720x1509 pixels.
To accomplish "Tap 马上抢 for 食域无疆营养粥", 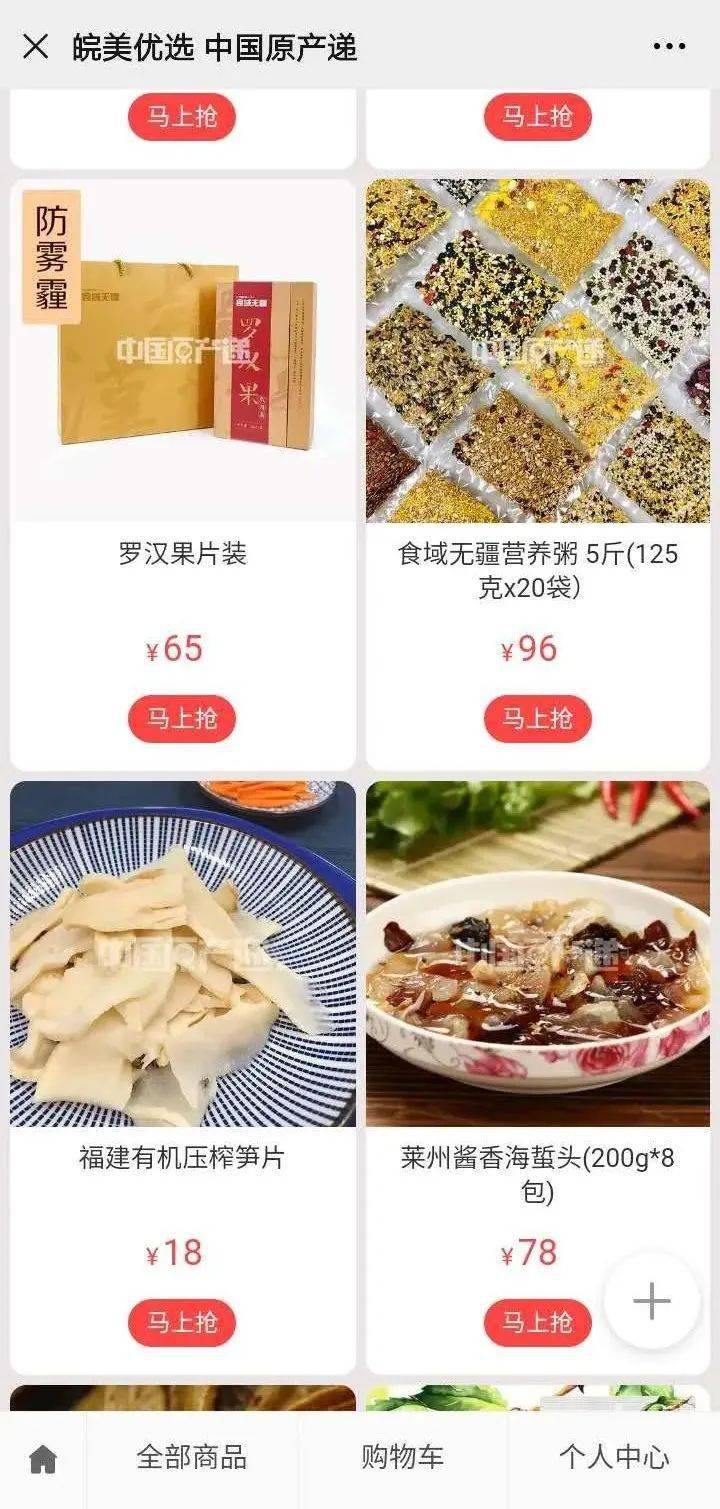I will [x=538, y=719].
